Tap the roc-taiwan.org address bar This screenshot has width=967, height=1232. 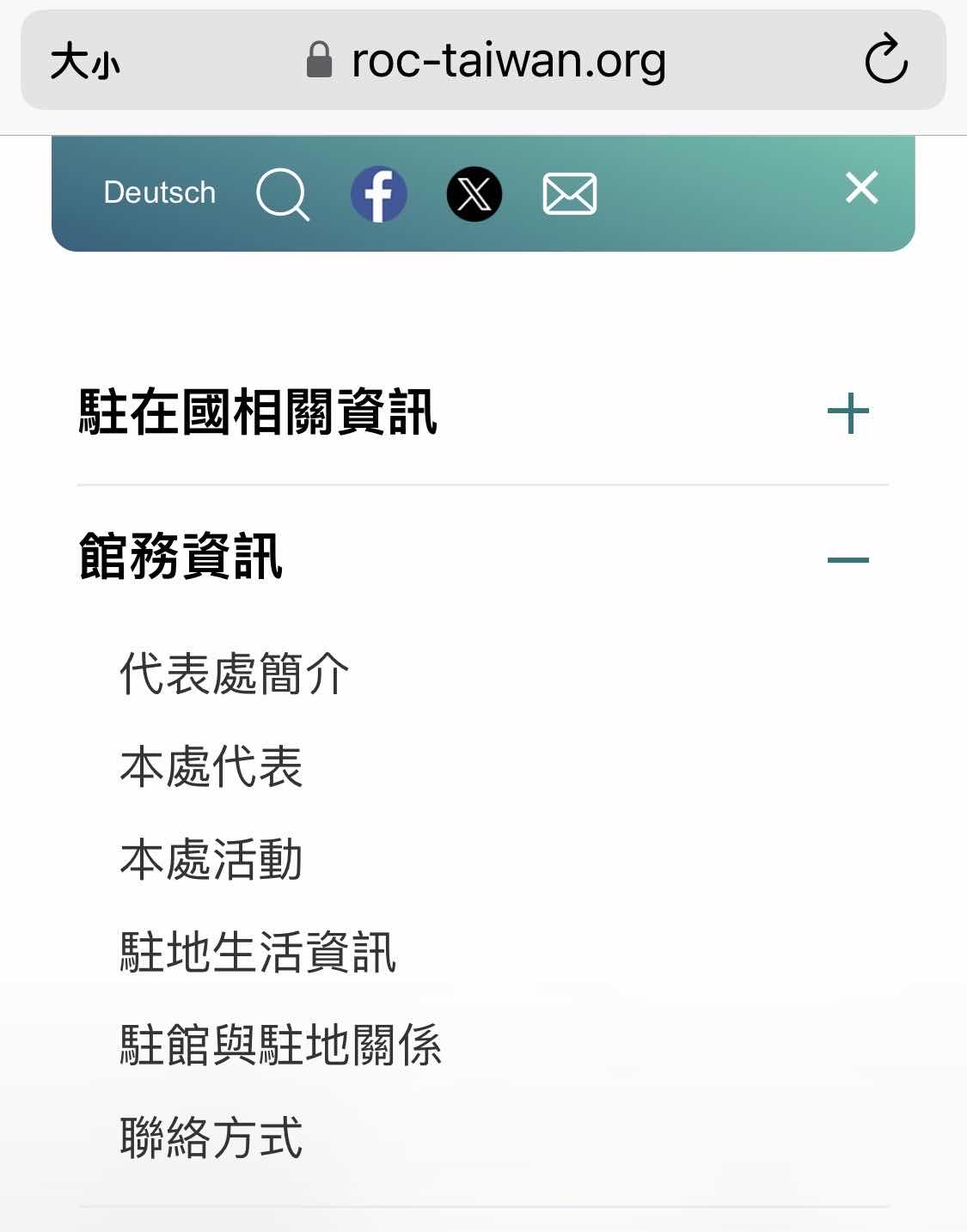pos(486,62)
